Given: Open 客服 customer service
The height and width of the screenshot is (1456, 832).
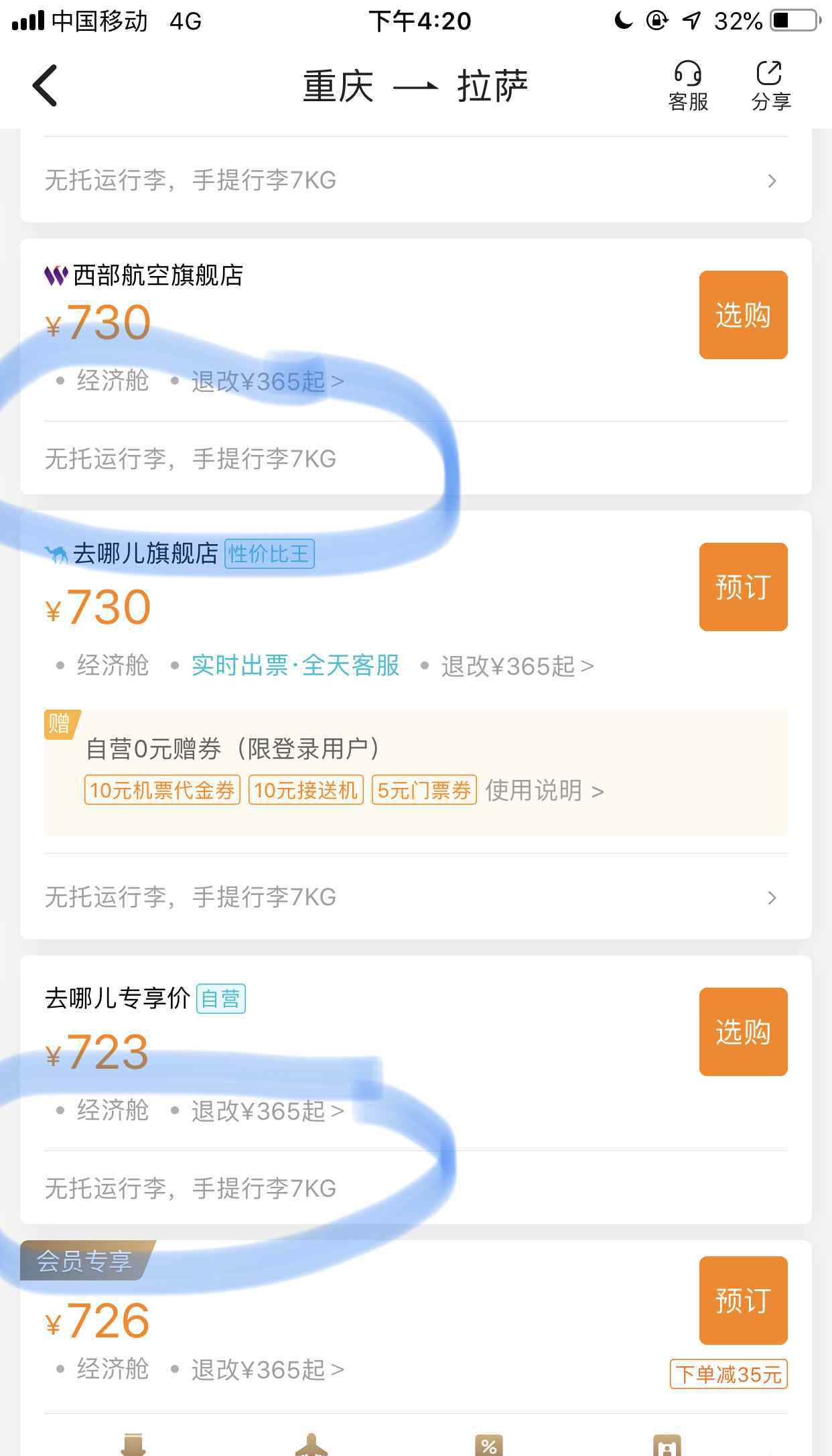Looking at the screenshot, I should (688, 86).
